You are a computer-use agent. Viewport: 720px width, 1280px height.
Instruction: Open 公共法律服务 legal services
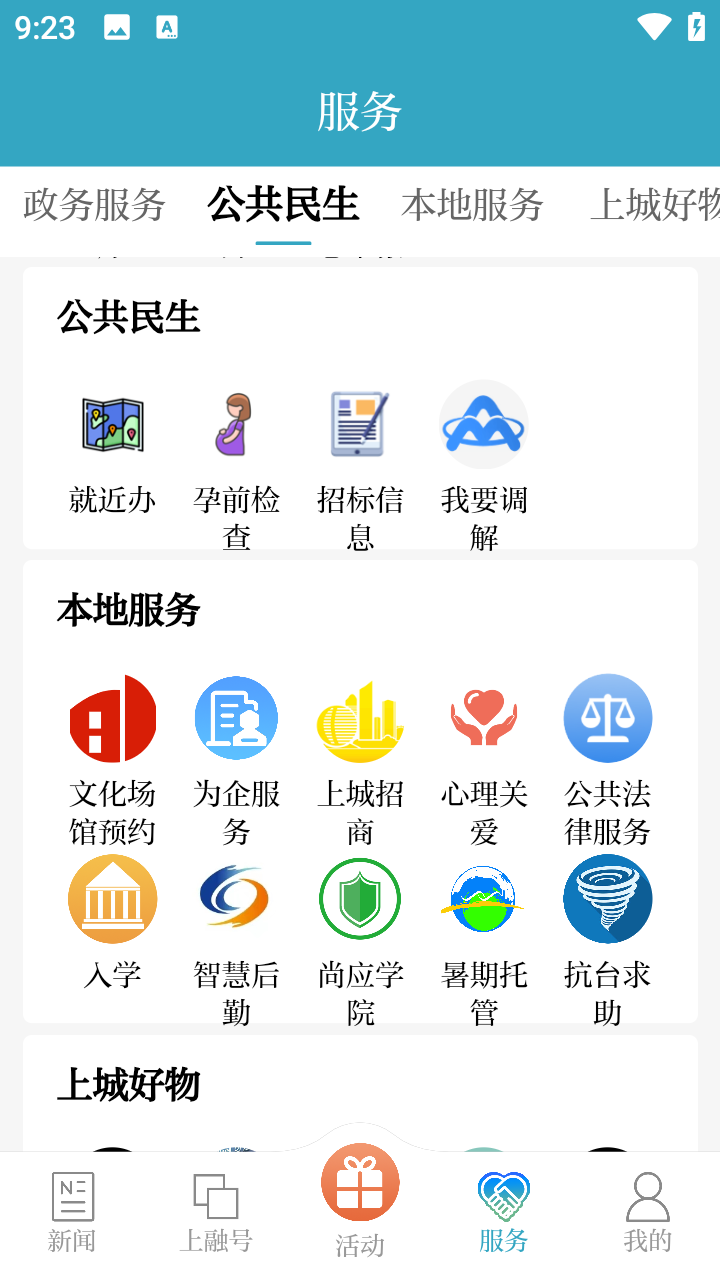[x=607, y=718]
